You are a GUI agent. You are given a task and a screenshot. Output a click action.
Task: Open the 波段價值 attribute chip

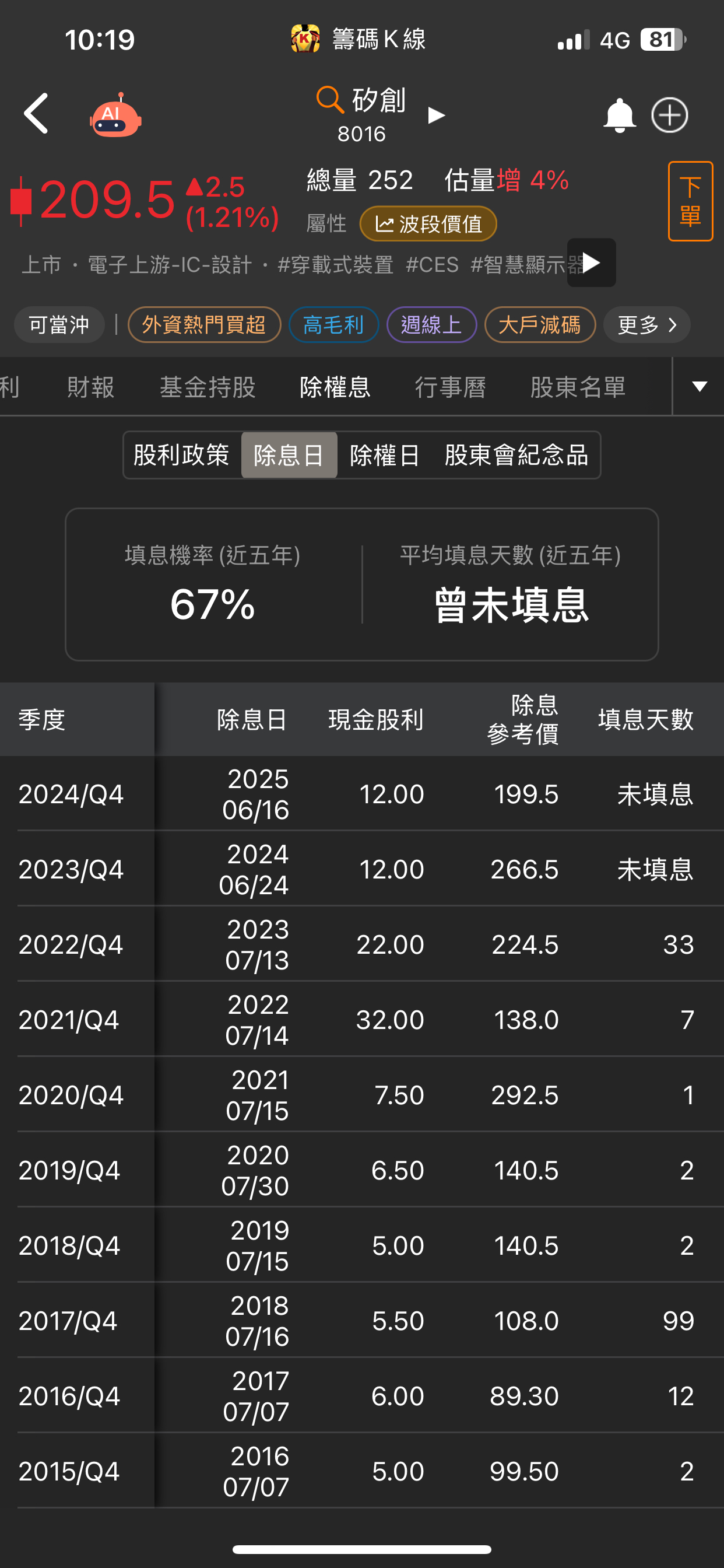(x=428, y=224)
